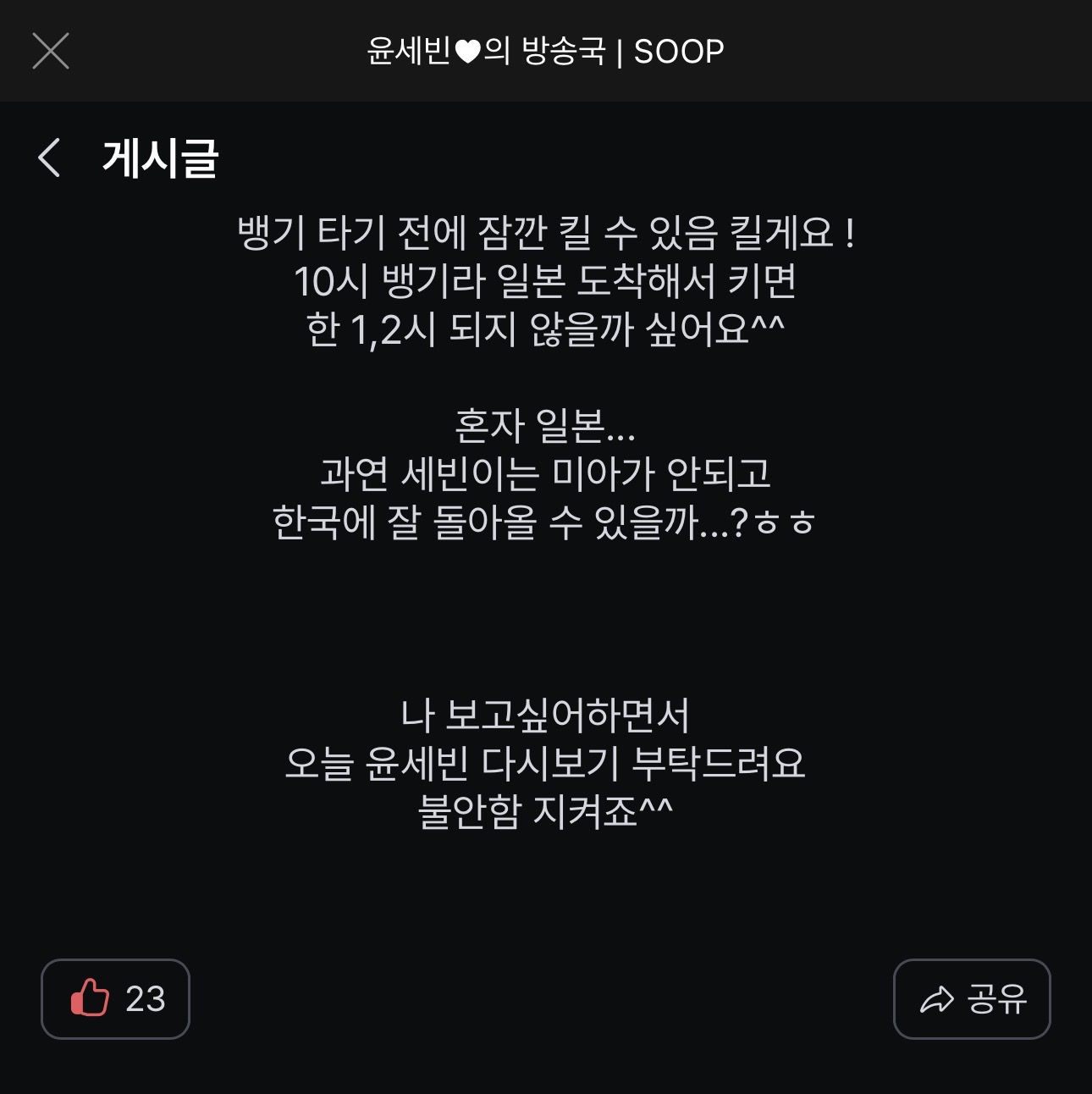This screenshot has width=1092, height=1094.
Task: Share this post via 공유 button
Action: coord(972,998)
